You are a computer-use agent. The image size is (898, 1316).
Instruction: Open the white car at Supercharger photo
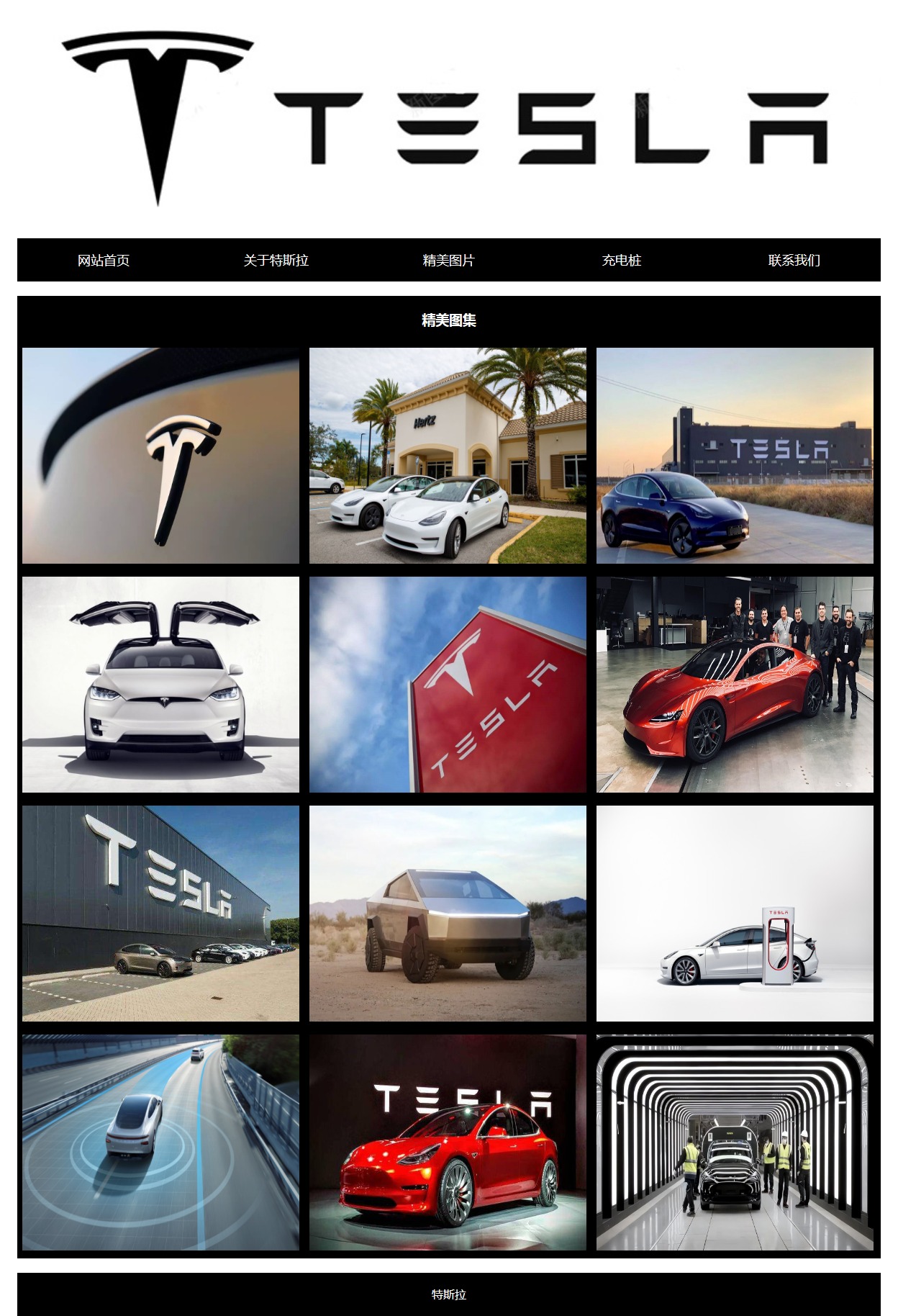coord(735,914)
